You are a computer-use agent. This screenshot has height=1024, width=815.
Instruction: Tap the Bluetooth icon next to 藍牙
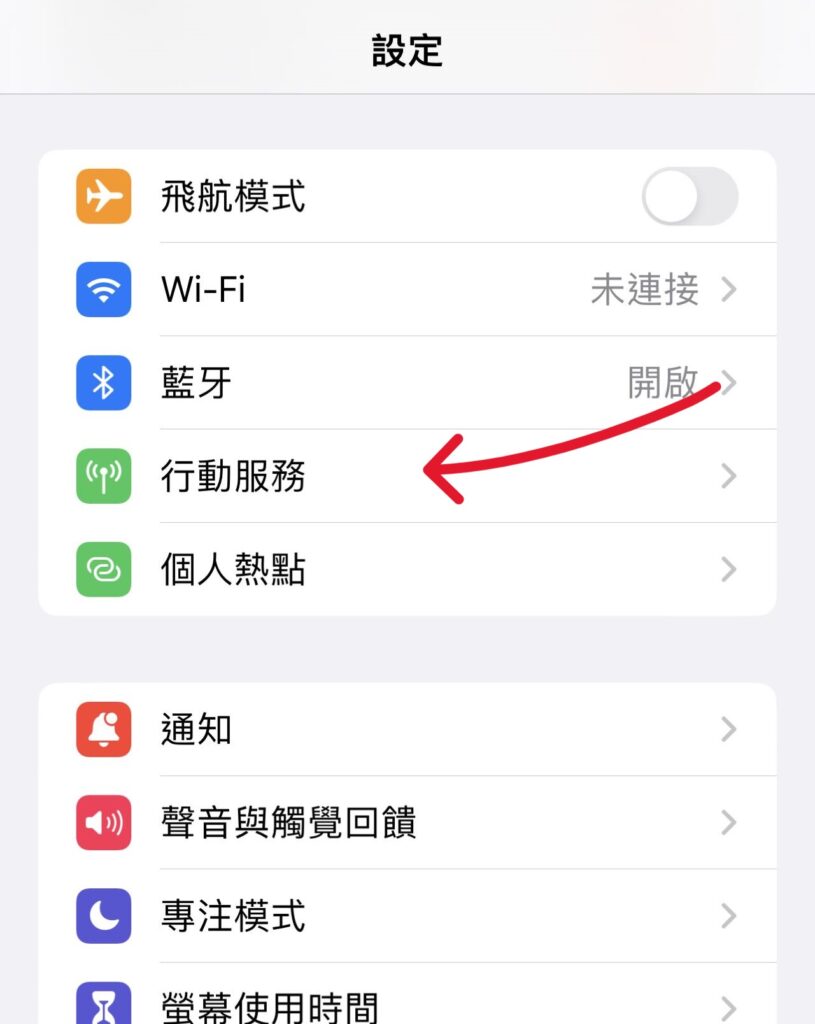[x=103, y=383]
